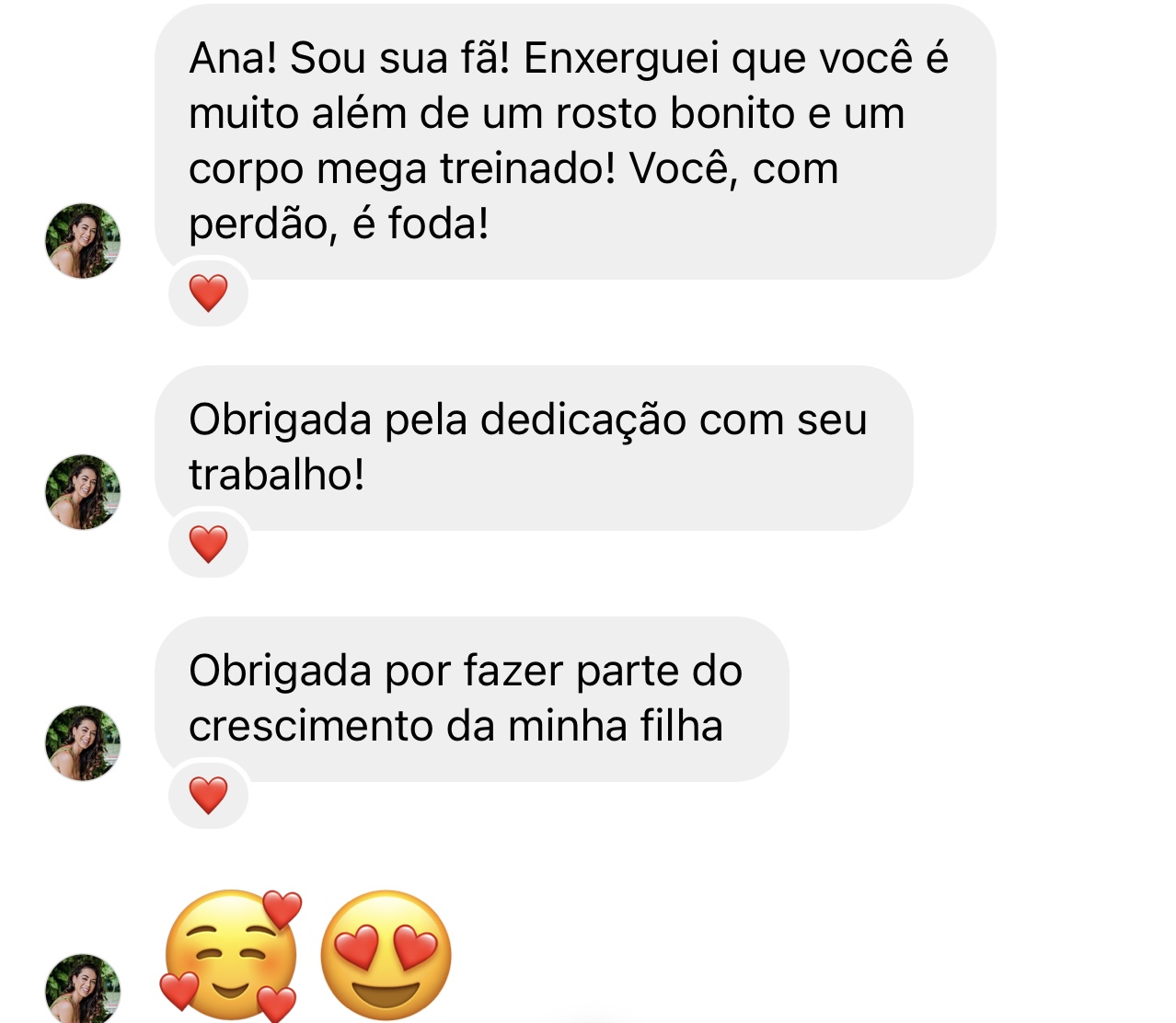Tap sender avatar beside the emoji message
This screenshot has width=1176, height=1023.
[83, 990]
